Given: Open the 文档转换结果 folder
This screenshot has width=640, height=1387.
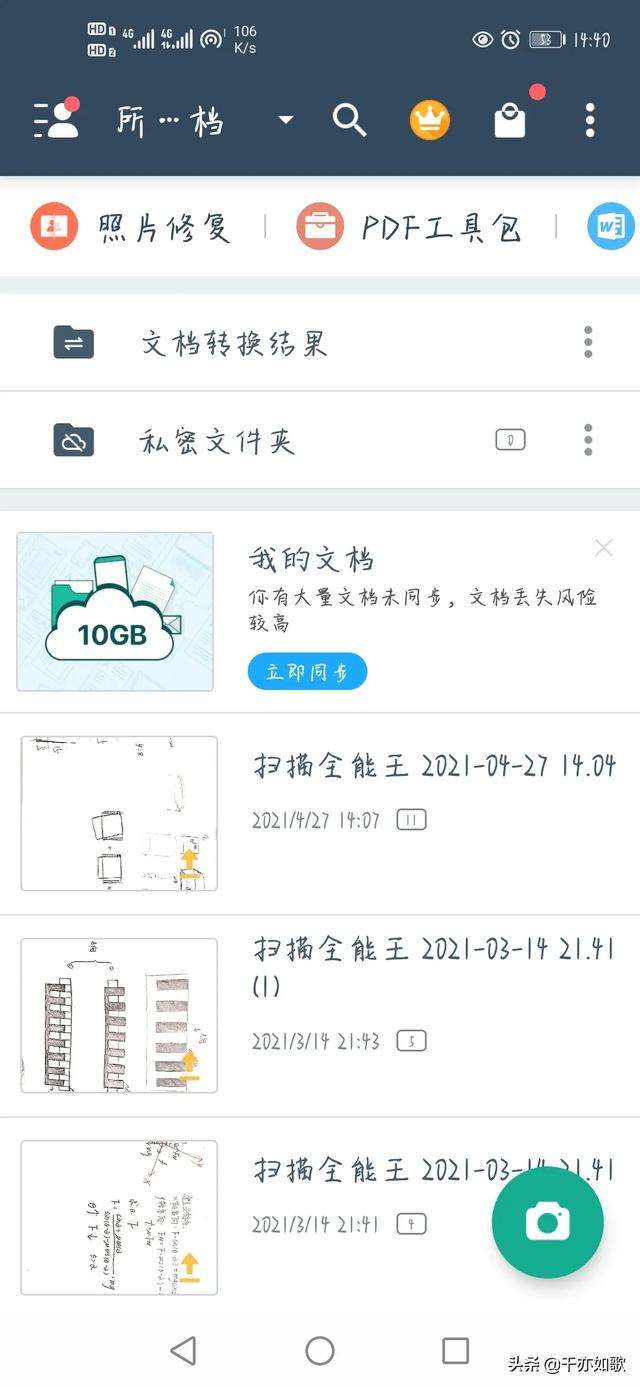Looking at the screenshot, I should [x=234, y=343].
